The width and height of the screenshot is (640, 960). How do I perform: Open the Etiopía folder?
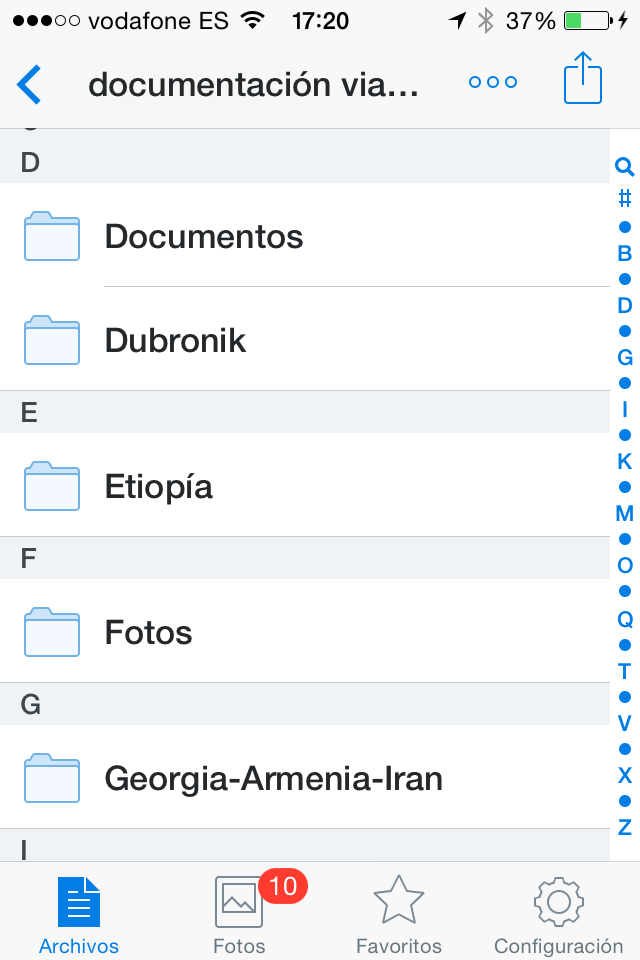pos(159,487)
